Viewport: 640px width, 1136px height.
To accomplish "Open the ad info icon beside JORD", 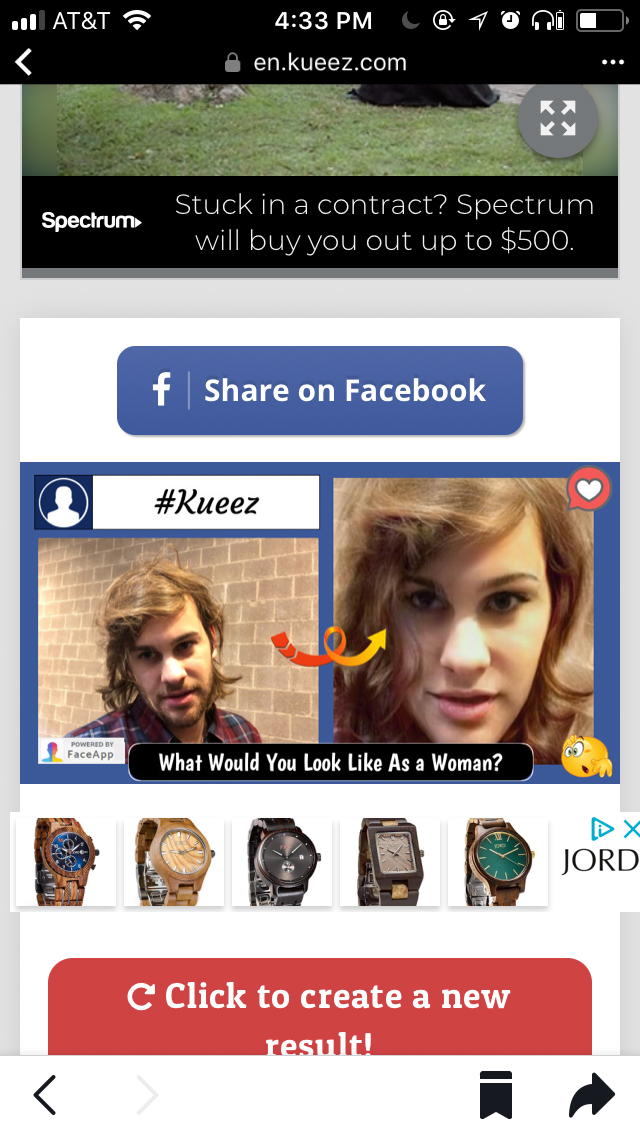I will (x=602, y=828).
